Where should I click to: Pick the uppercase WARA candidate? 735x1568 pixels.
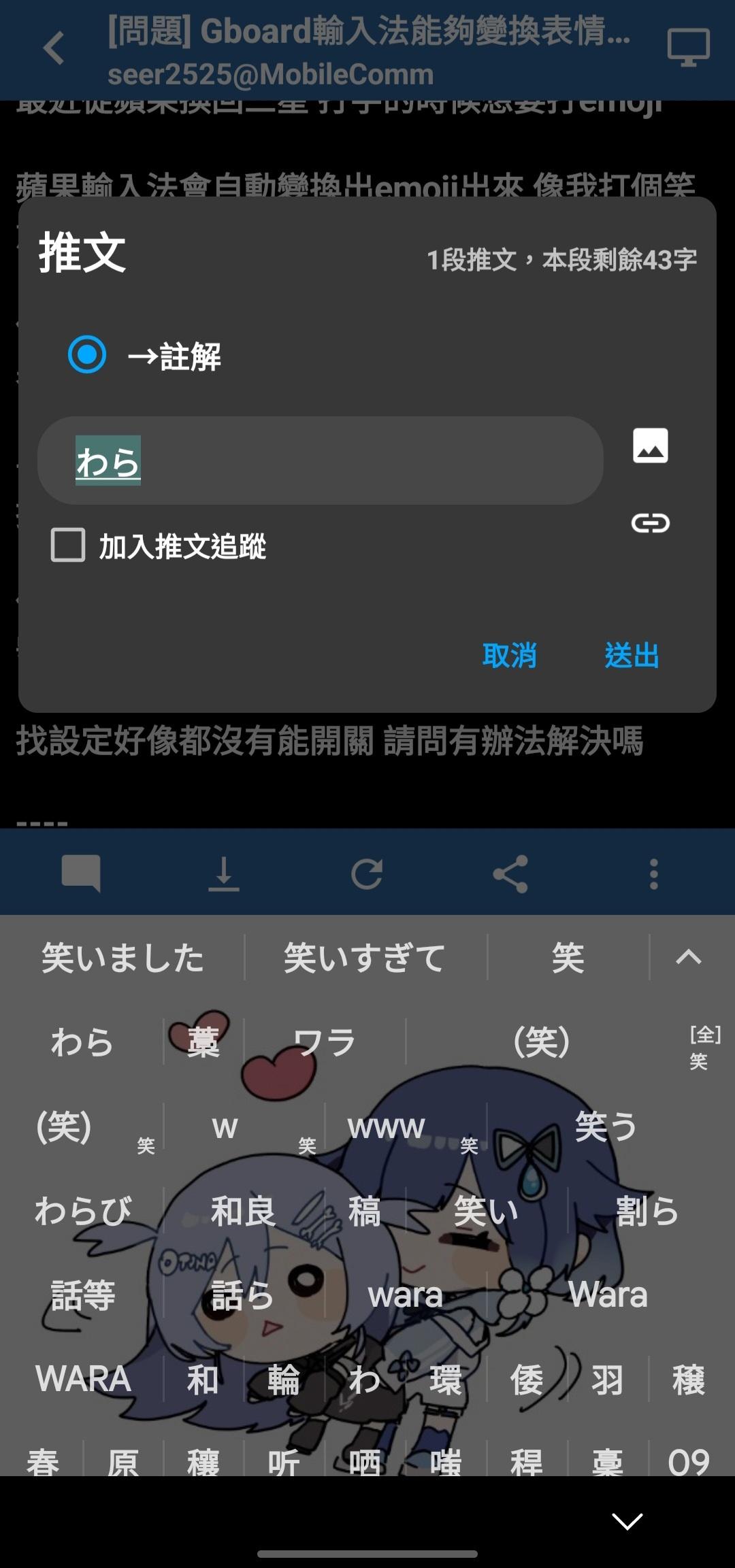tap(83, 1379)
